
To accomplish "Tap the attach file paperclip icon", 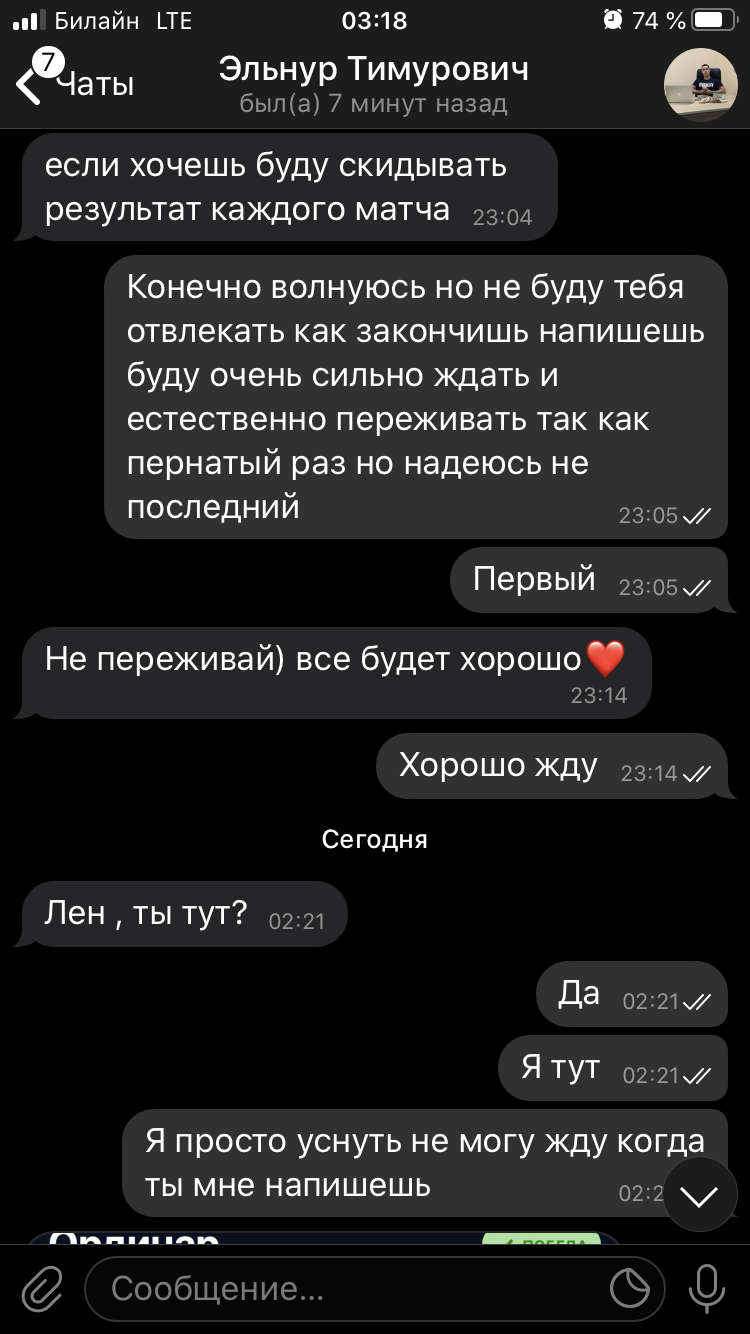I will [x=41, y=1289].
